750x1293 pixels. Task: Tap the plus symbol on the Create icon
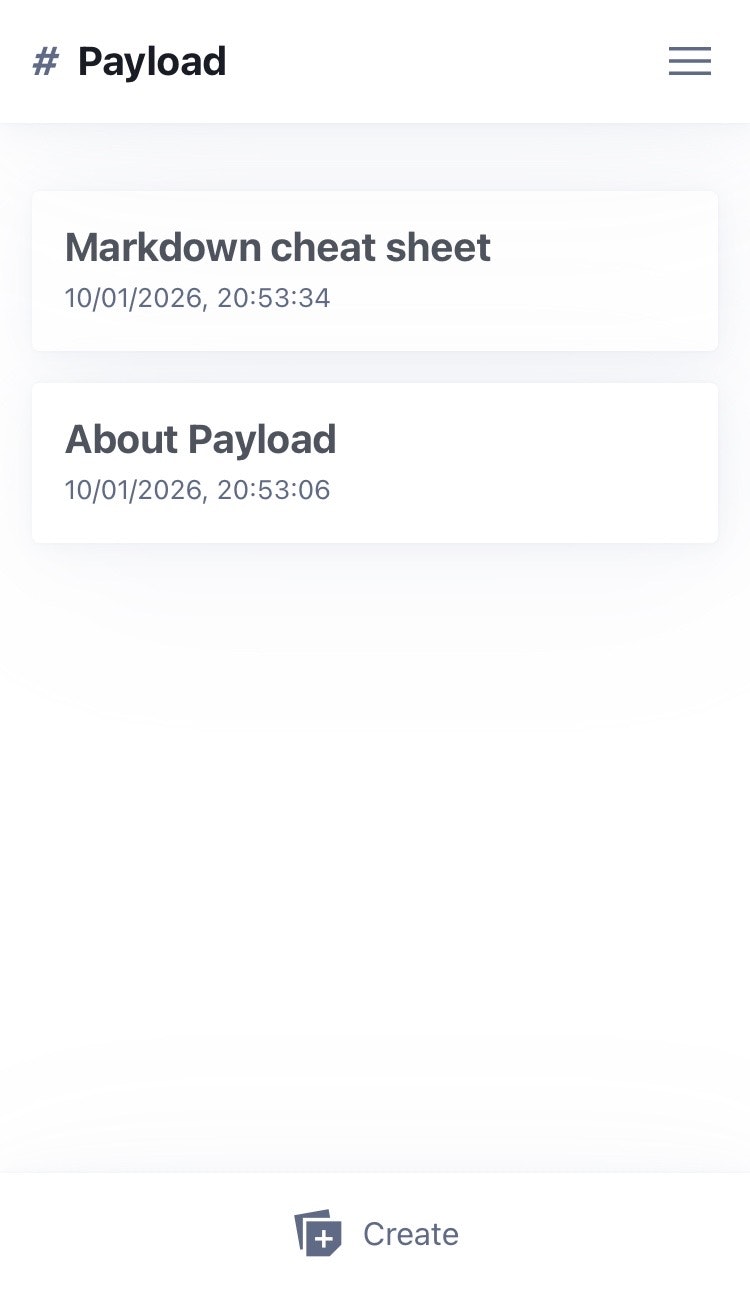322,1241
